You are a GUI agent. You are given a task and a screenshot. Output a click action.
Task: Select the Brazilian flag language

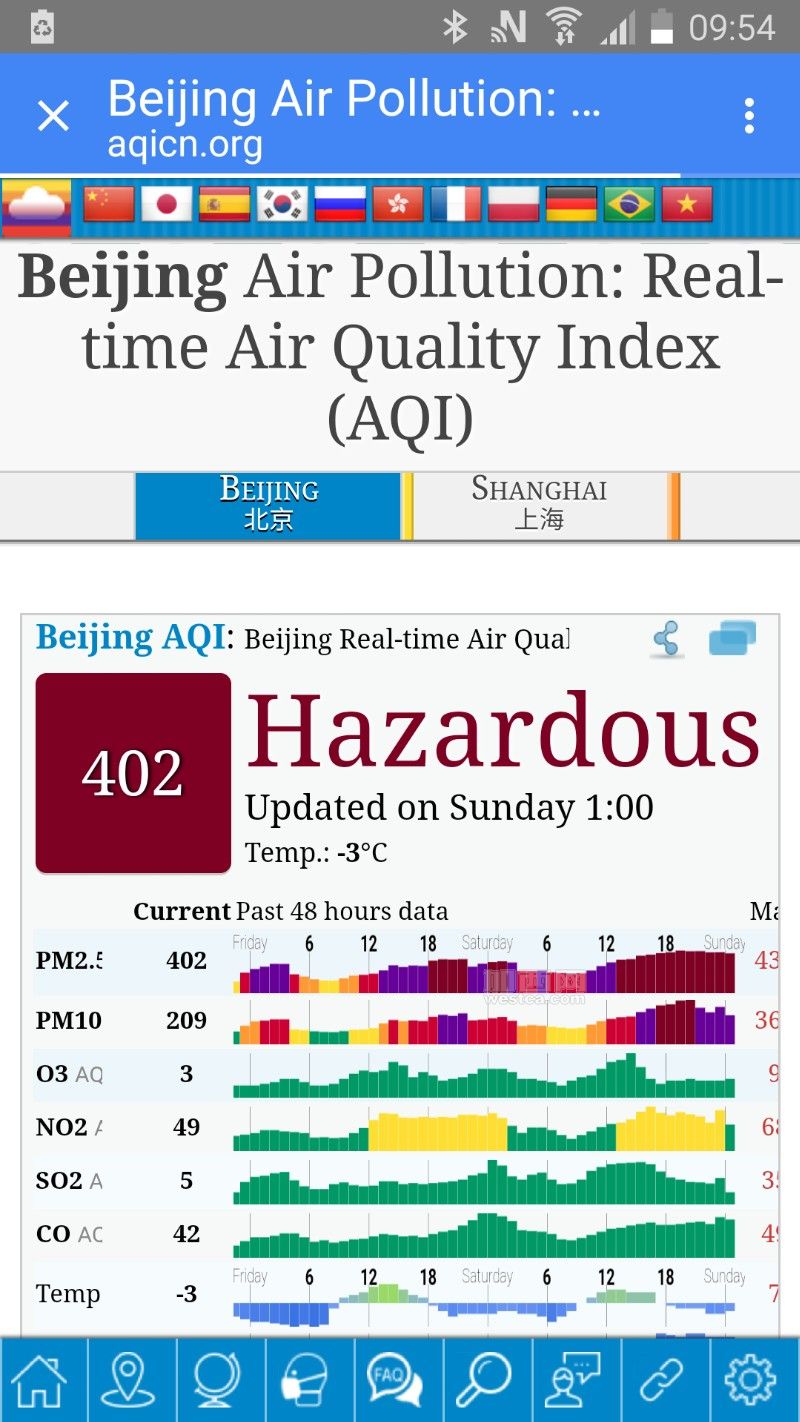tap(630, 204)
